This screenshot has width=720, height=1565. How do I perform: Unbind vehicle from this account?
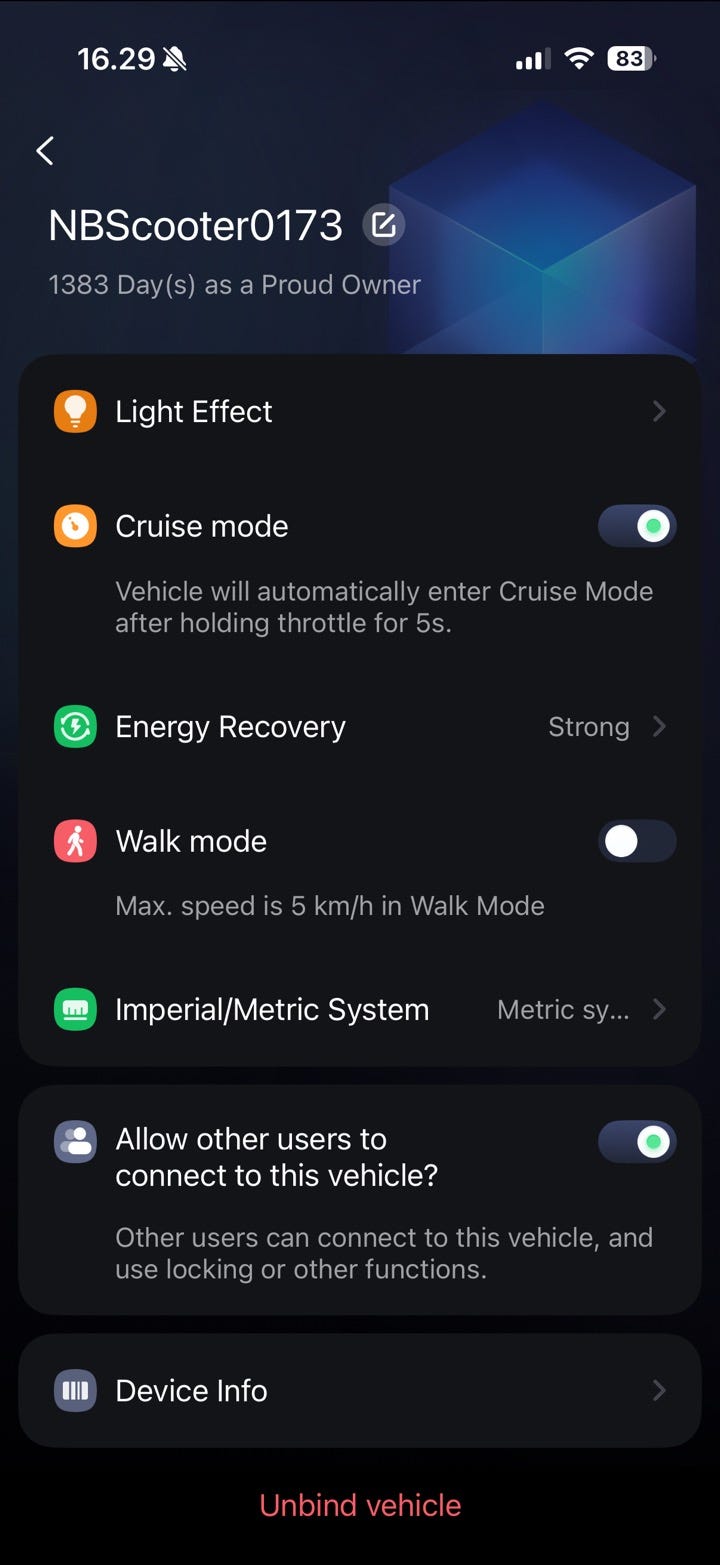tap(360, 1505)
